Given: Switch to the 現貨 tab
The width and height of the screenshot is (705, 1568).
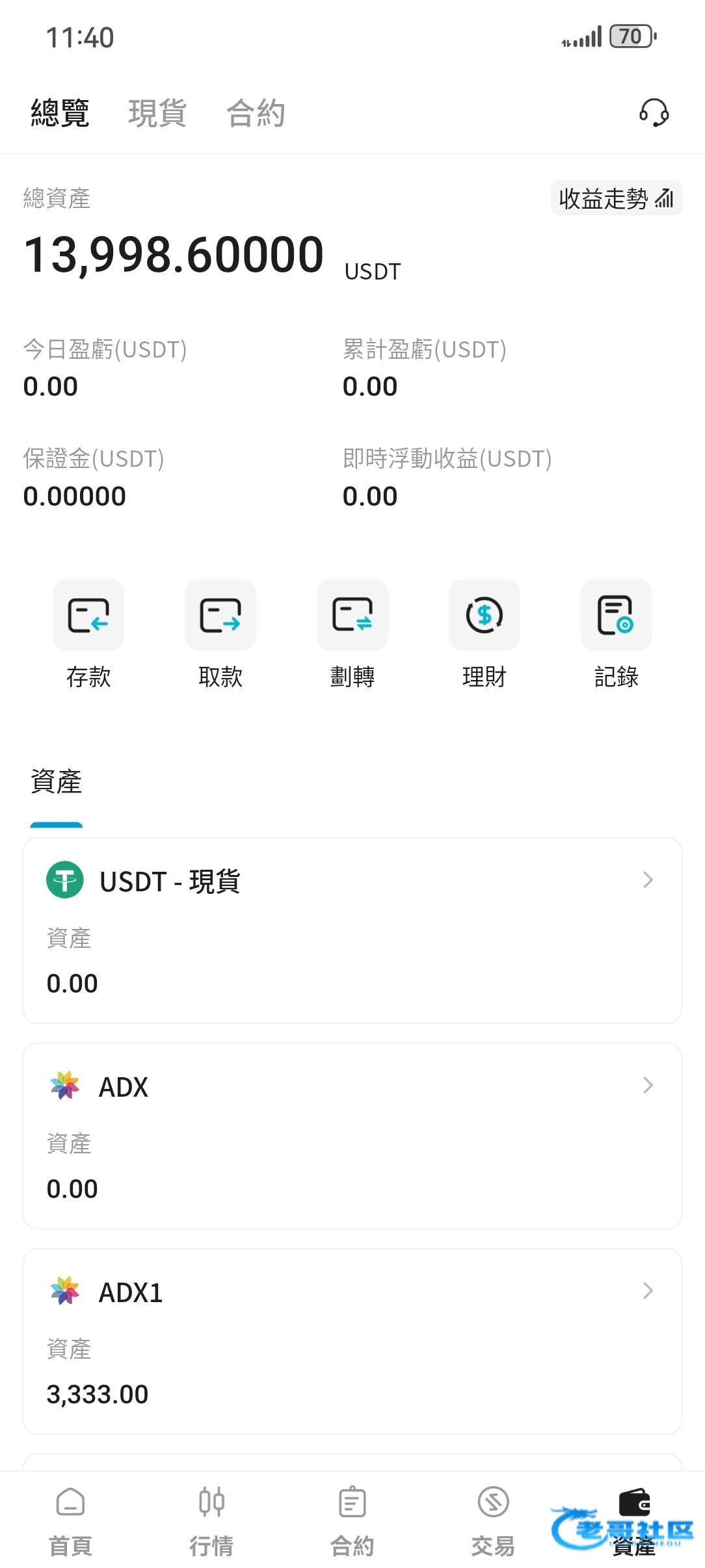Looking at the screenshot, I should 157,113.
